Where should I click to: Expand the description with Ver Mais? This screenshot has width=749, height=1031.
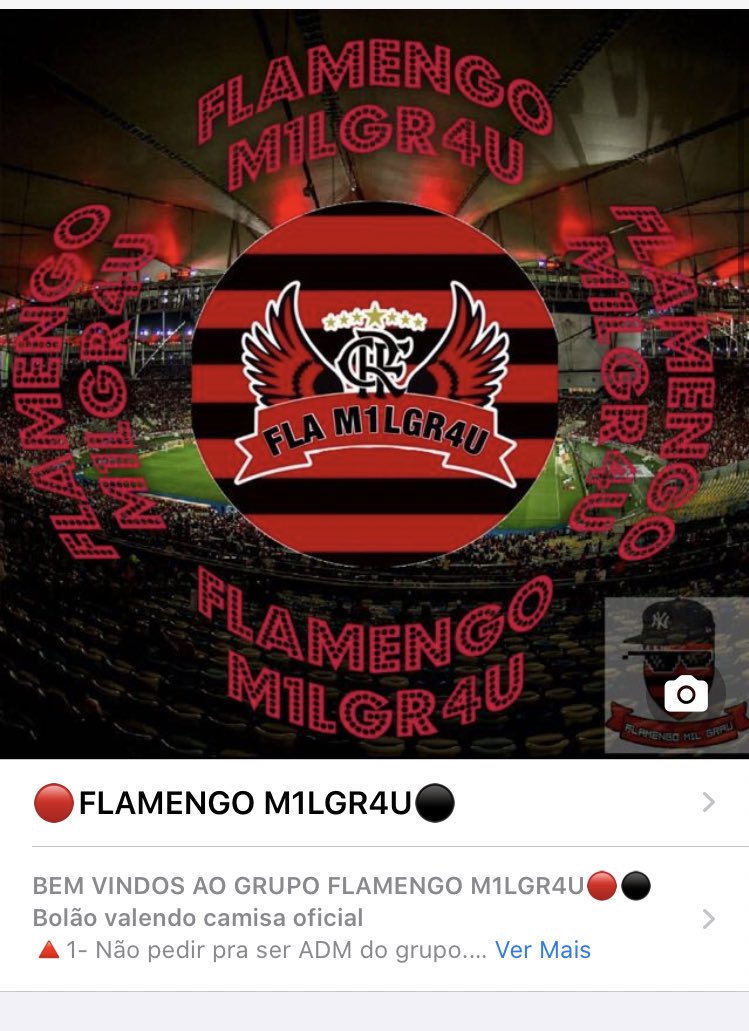click(x=543, y=950)
